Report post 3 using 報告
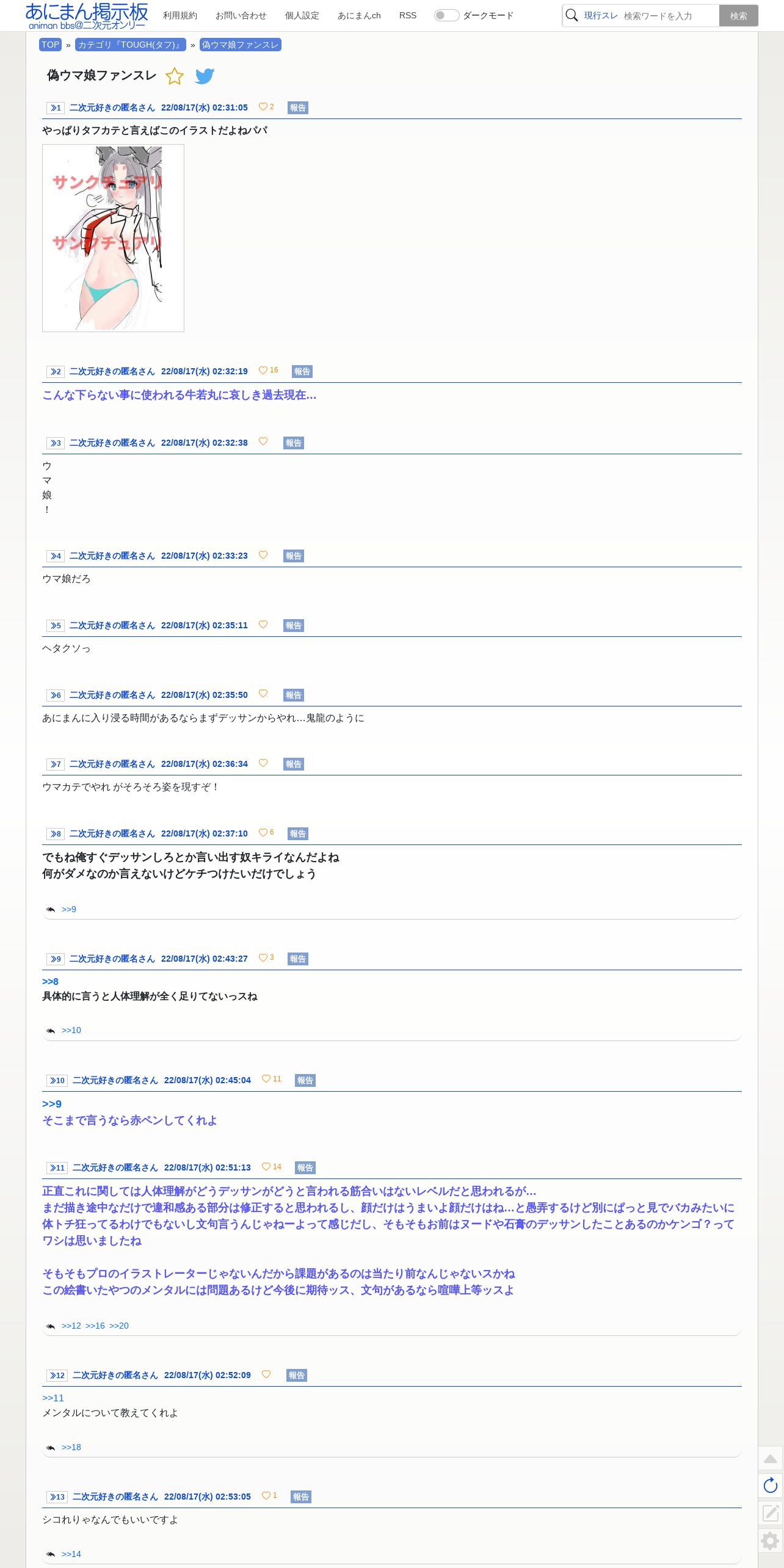The width and height of the screenshot is (784, 1568). click(294, 443)
